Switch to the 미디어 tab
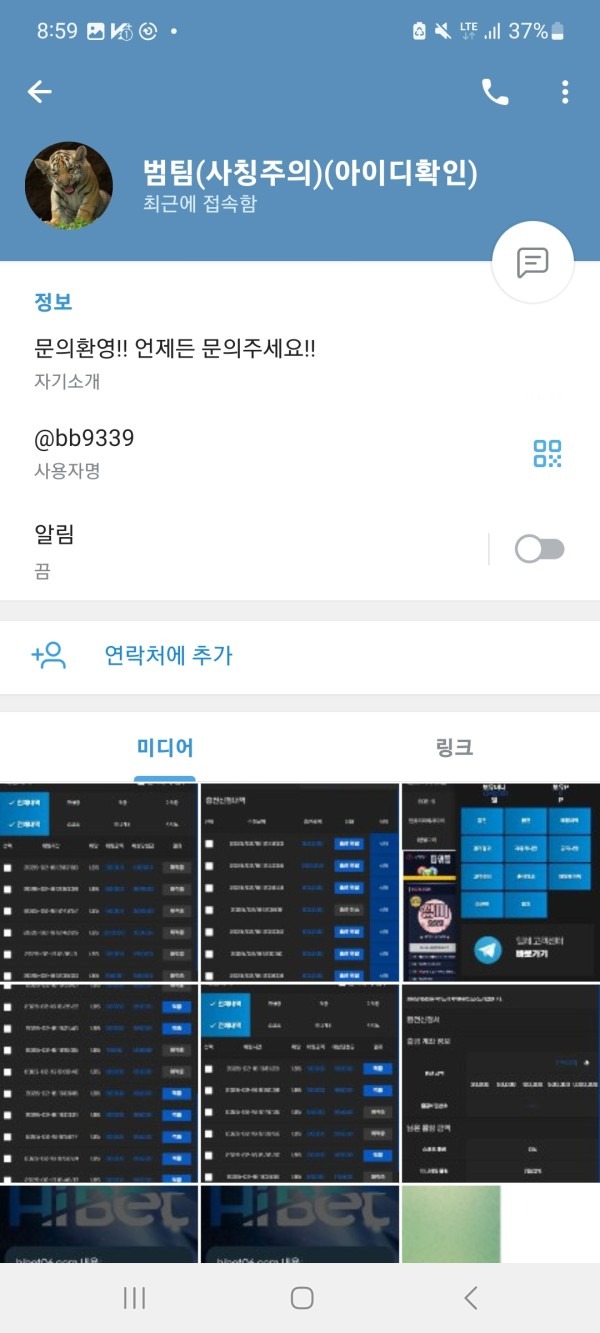Image resolution: width=600 pixels, height=1333 pixels. click(x=165, y=747)
